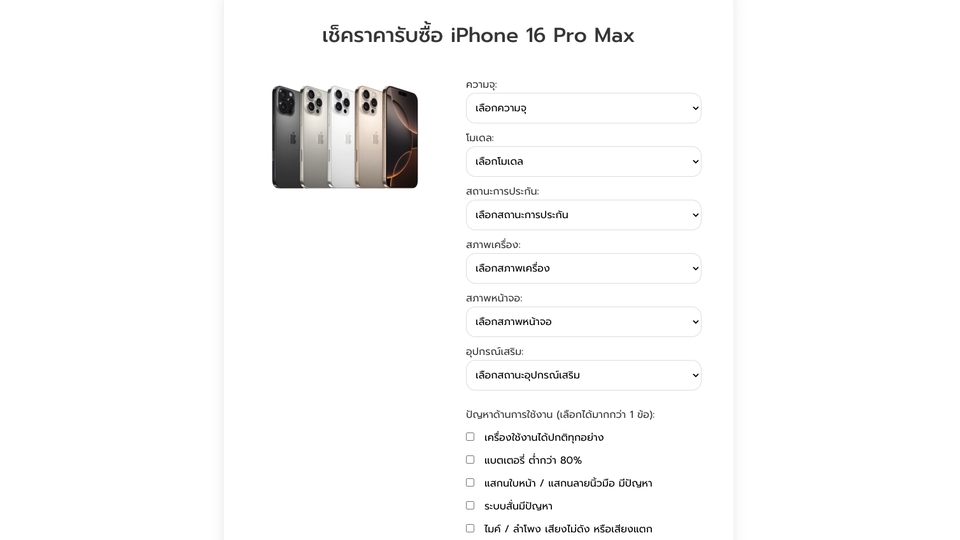Open the ความจุ capacity dropdown
The image size is (960, 540).
[583, 108]
